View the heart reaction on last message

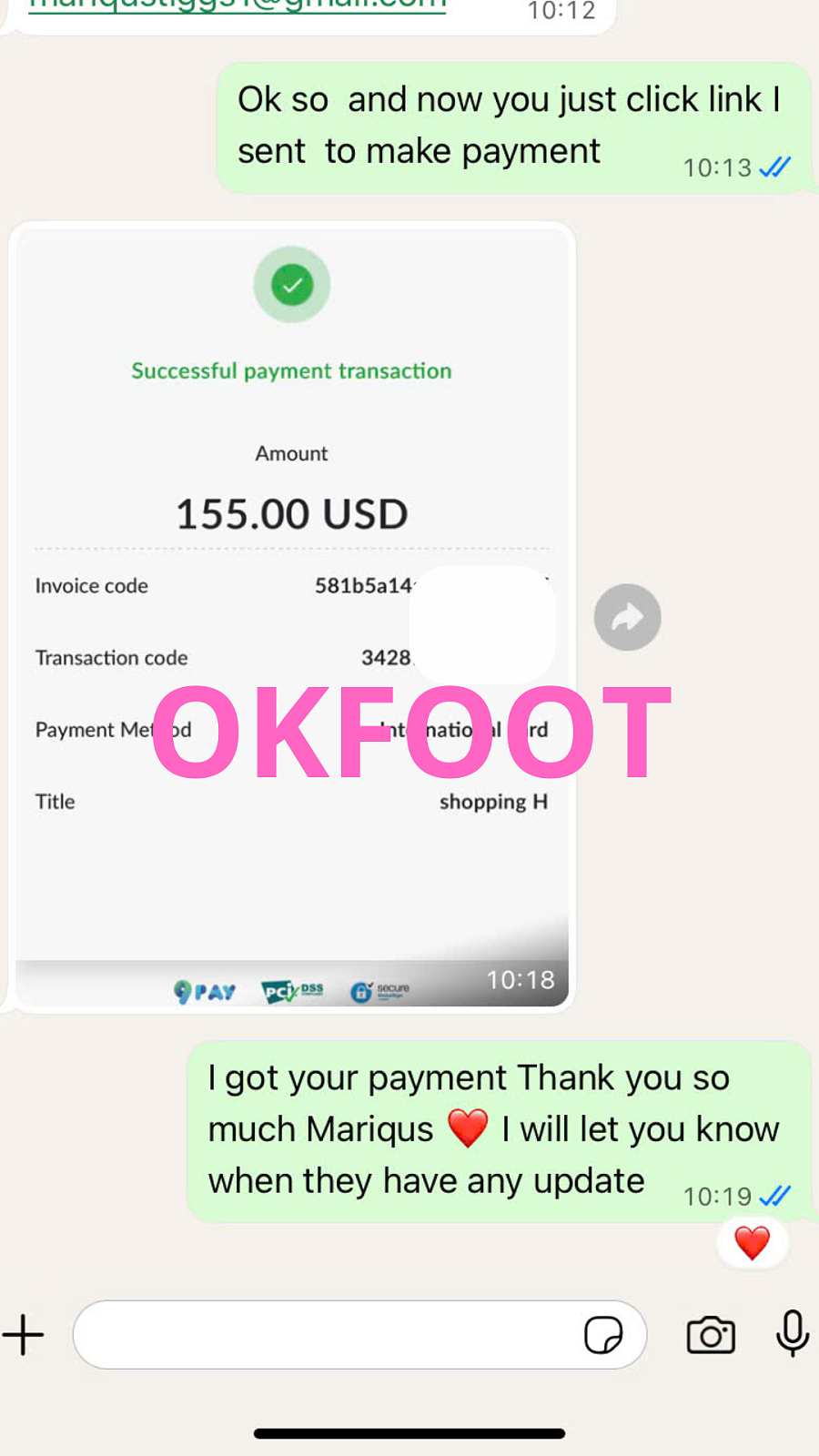coord(752,1242)
